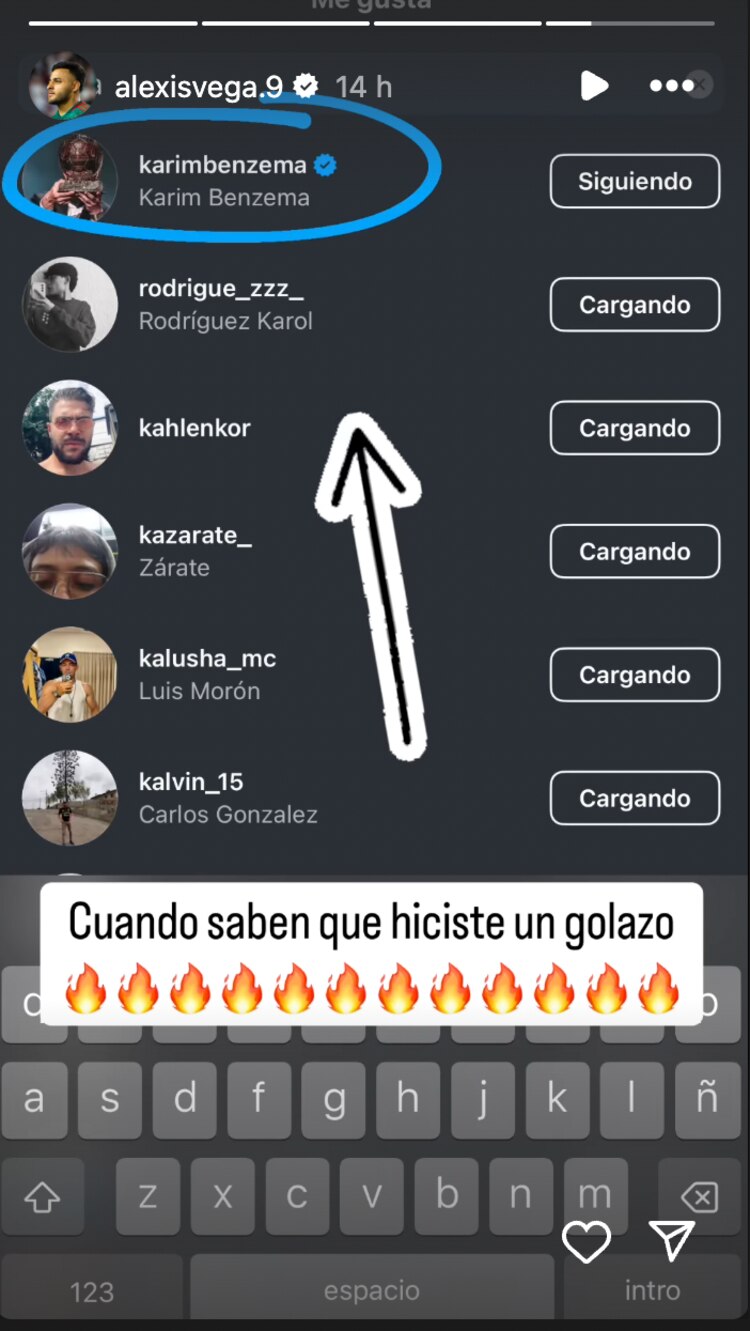Switch to the numeric keyboard with 123 key
Screen dimensions: 750x1331
92,1289
